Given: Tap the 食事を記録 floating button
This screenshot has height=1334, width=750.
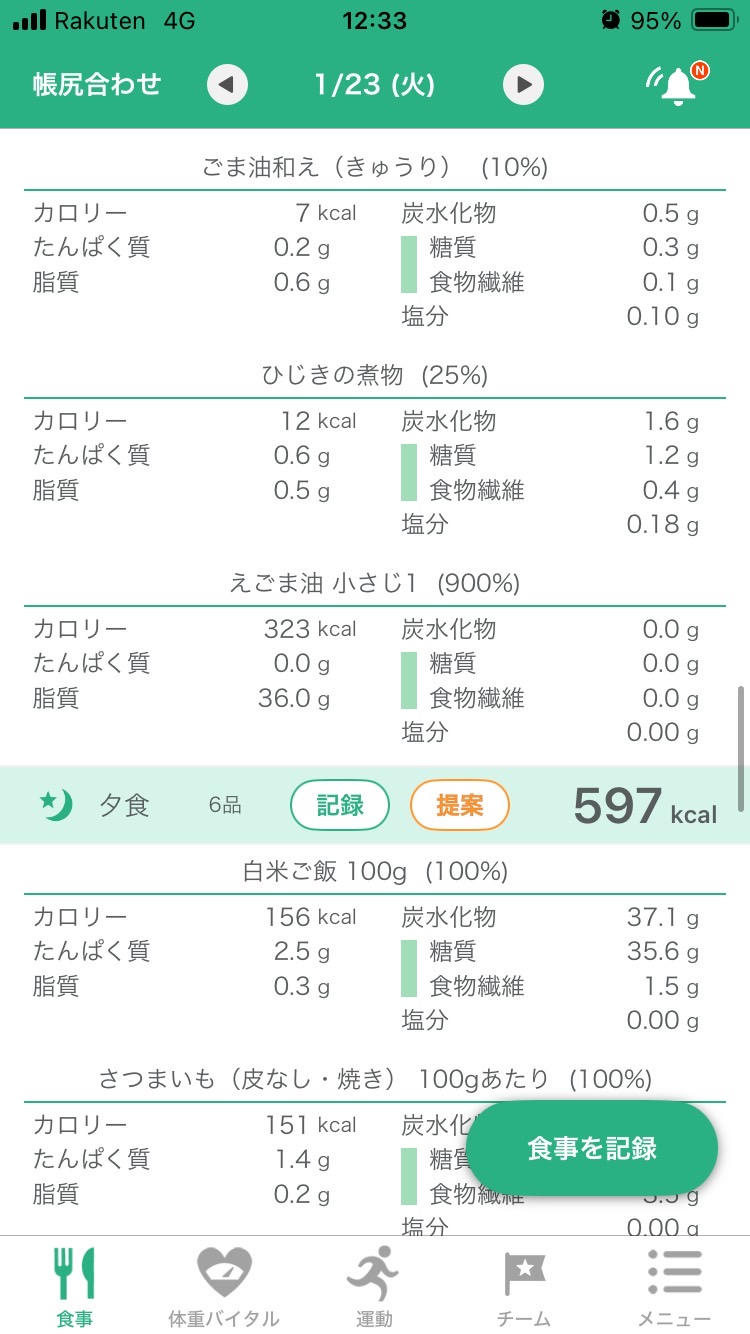Looking at the screenshot, I should point(592,1148).
